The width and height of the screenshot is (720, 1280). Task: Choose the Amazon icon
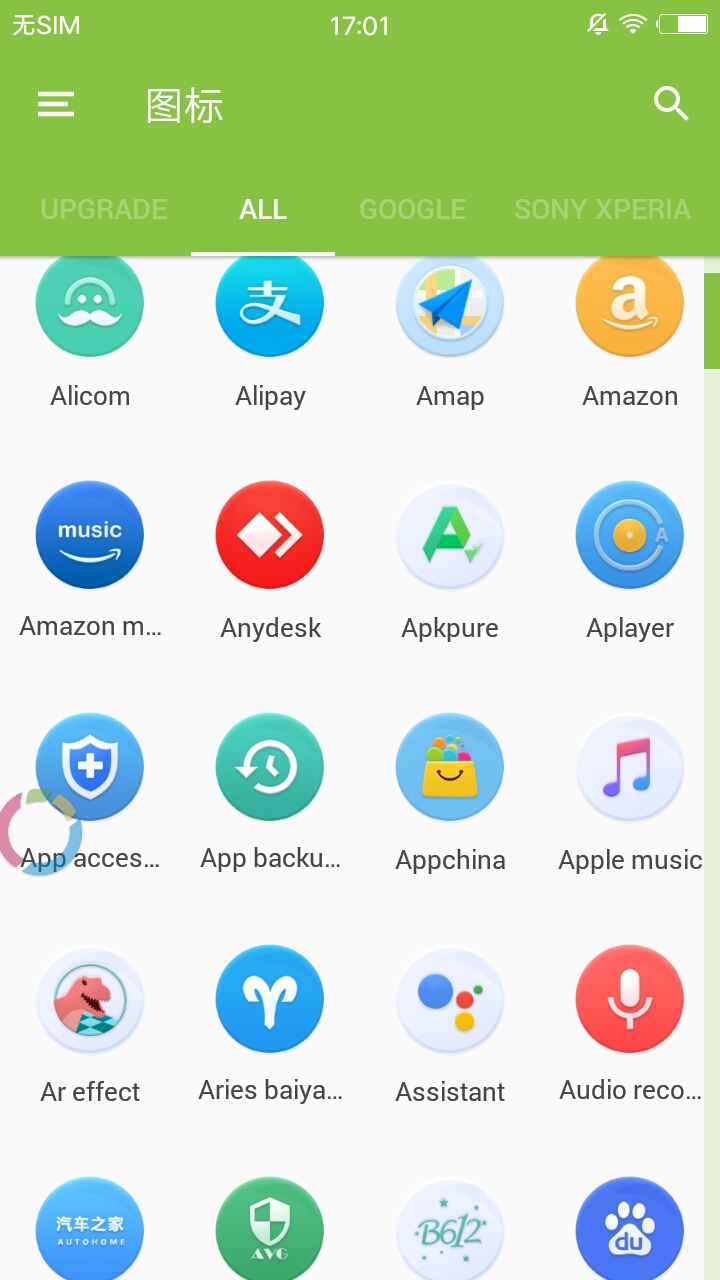[x=630, y=304]
